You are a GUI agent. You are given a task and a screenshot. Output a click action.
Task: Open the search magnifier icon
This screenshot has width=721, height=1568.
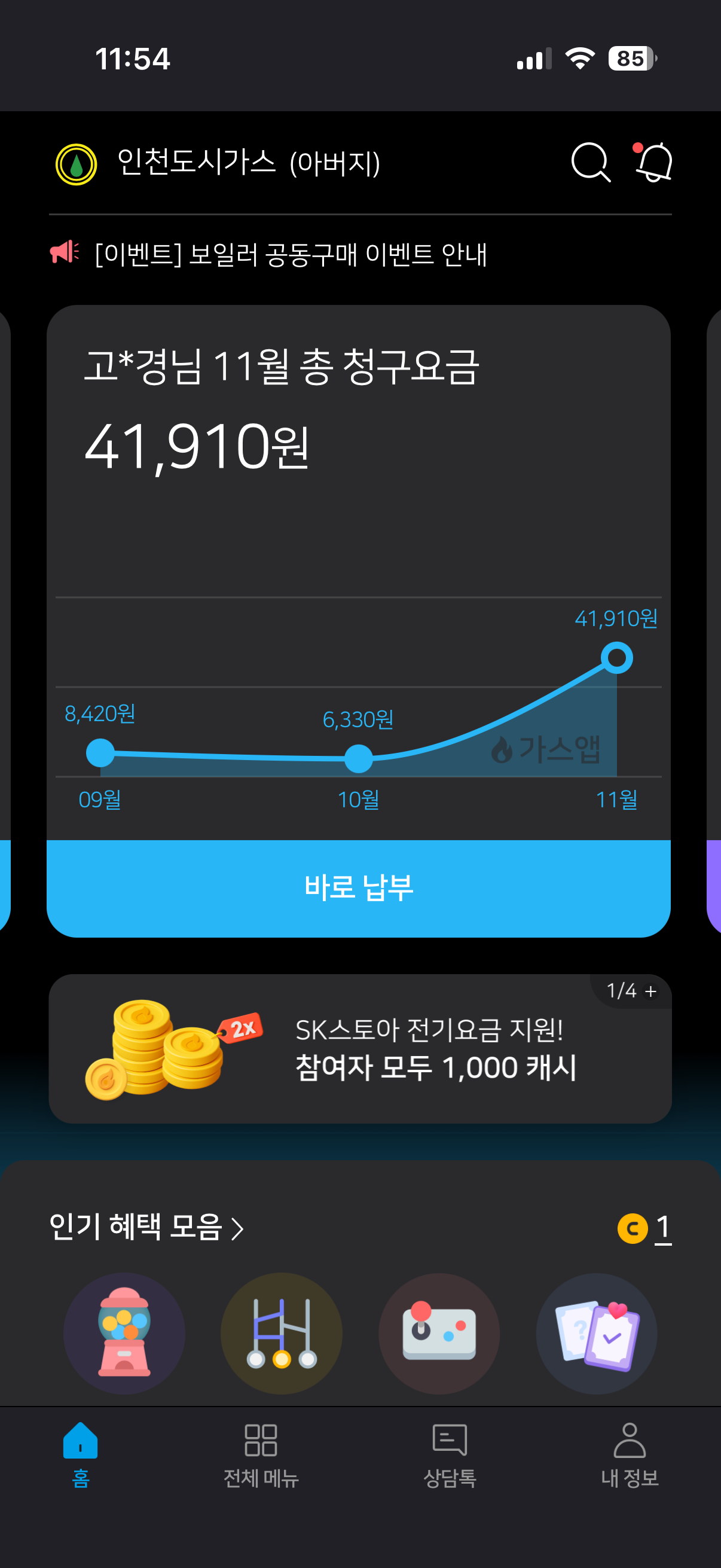[589, 163]
